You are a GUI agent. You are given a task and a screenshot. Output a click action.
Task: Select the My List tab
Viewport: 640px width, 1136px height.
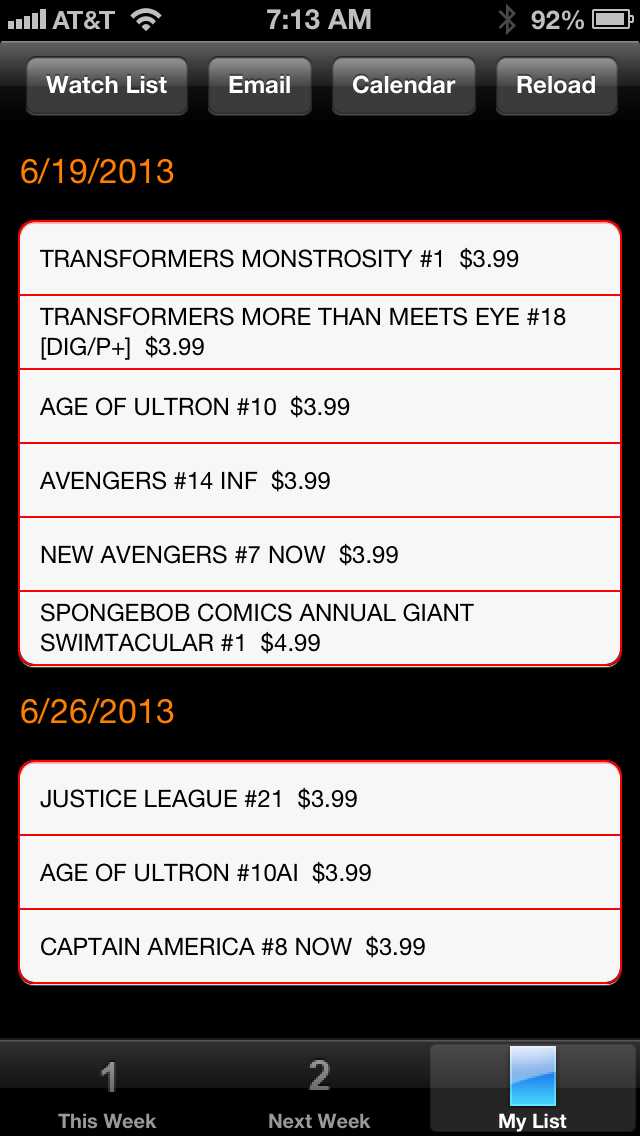pos(533,1090)
